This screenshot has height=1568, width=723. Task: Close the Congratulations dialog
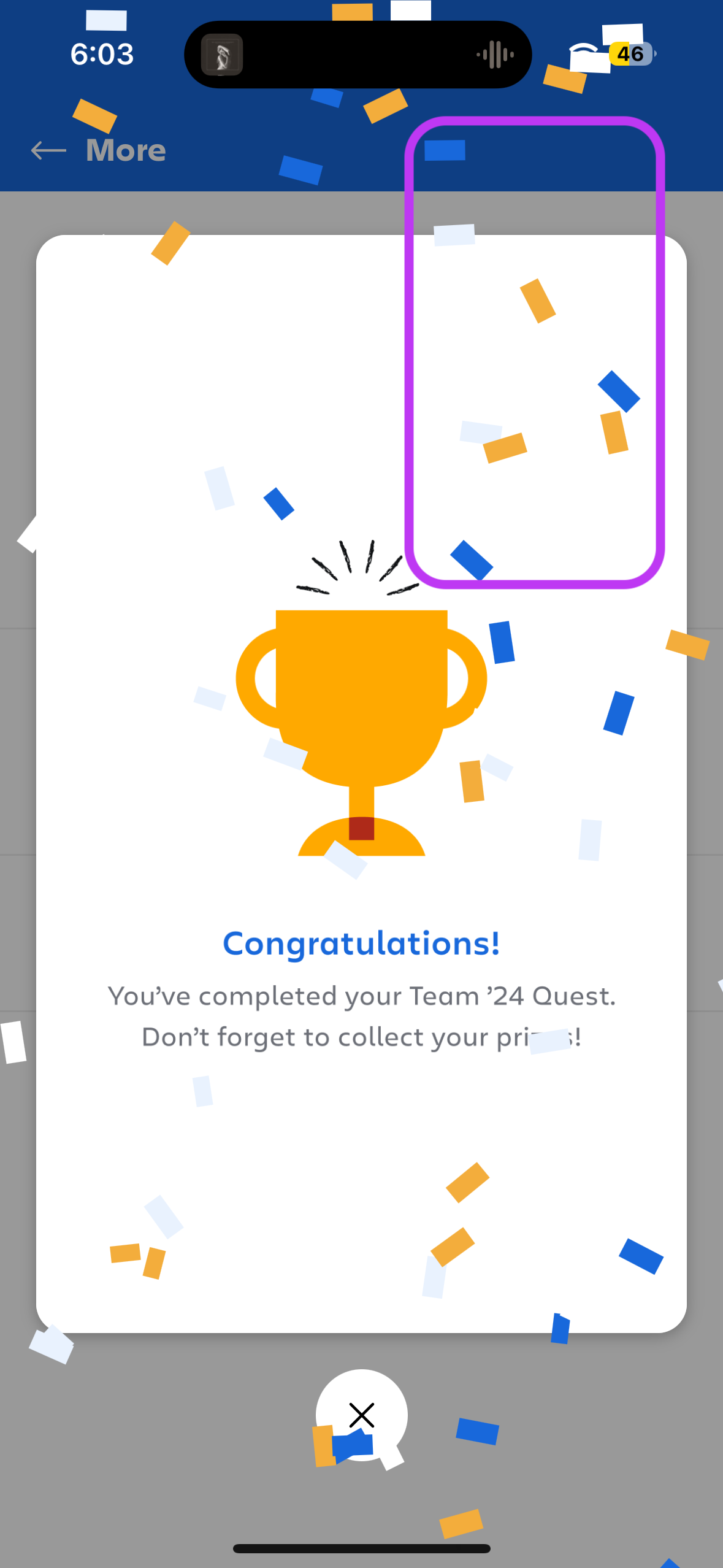[361, 1415]
